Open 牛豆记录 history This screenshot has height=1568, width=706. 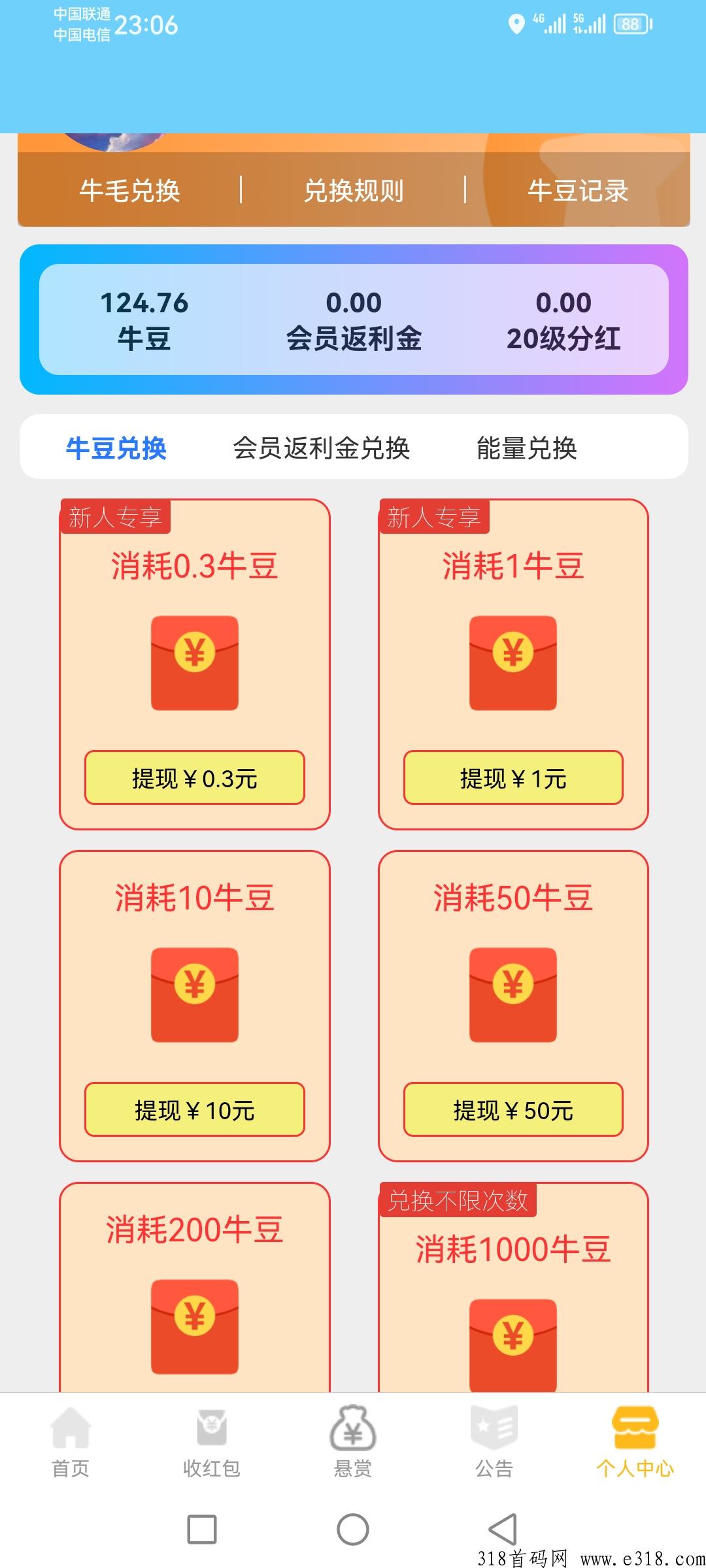point(578,191)
